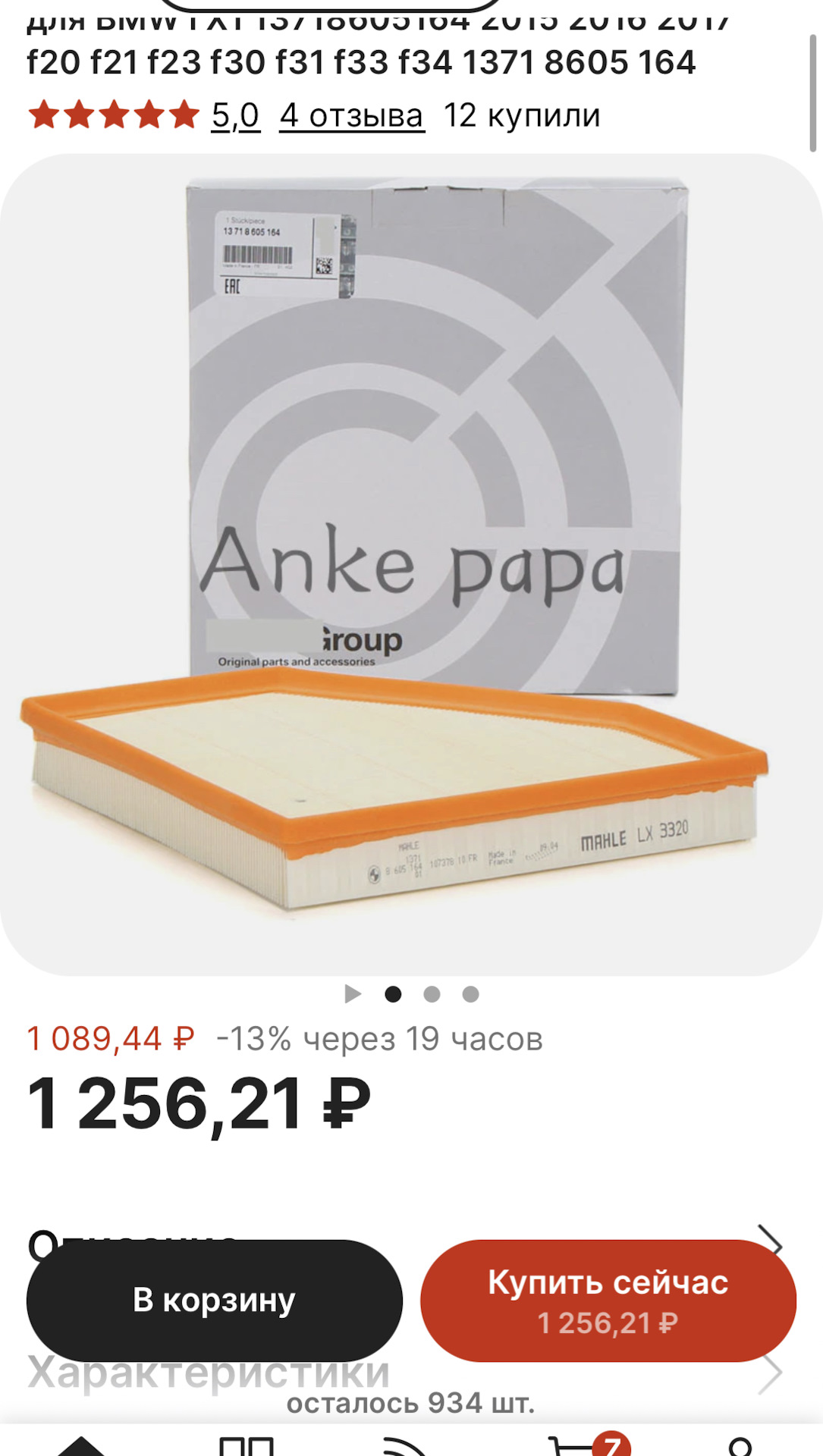Jump to the second gallery image dot

point(432,993)
